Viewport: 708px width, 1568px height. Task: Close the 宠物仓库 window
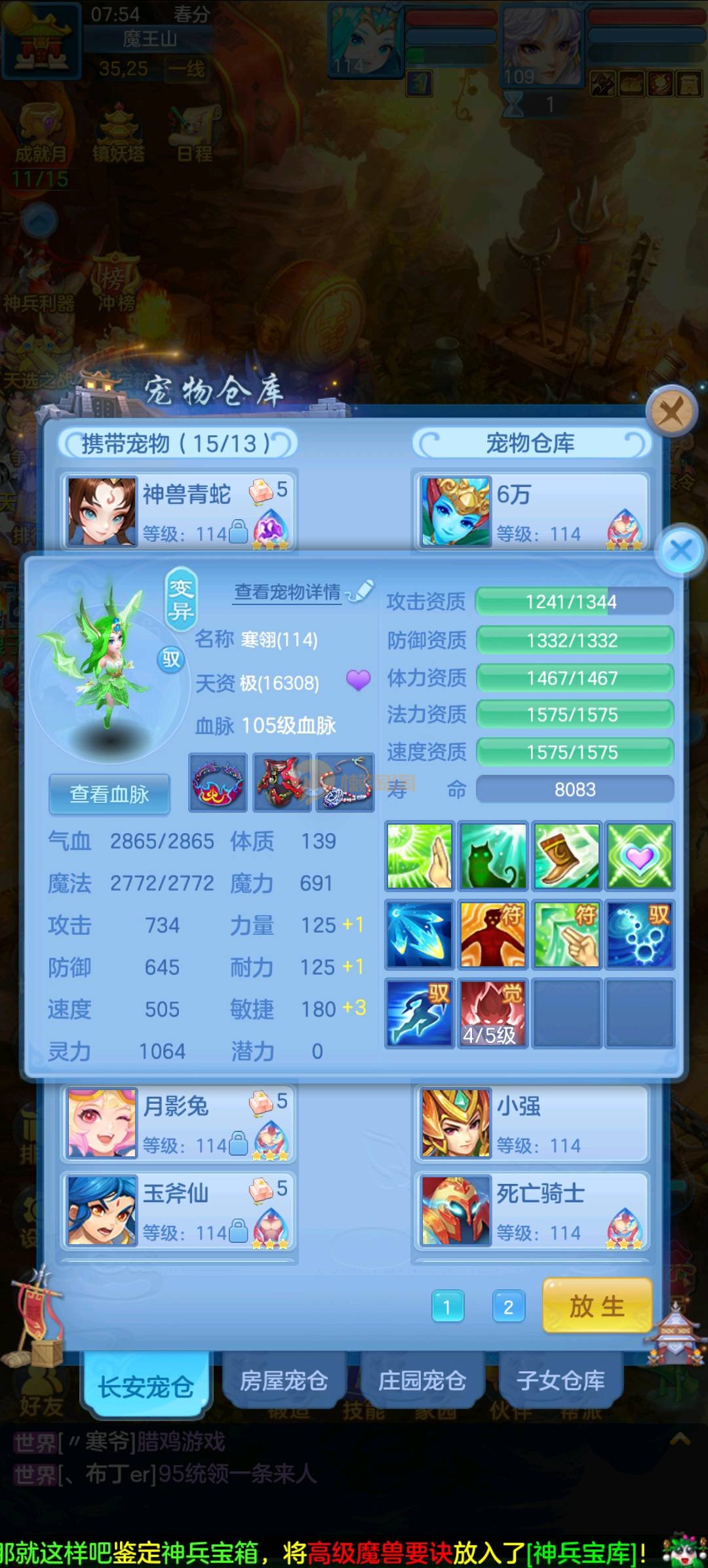coord(671,412)
